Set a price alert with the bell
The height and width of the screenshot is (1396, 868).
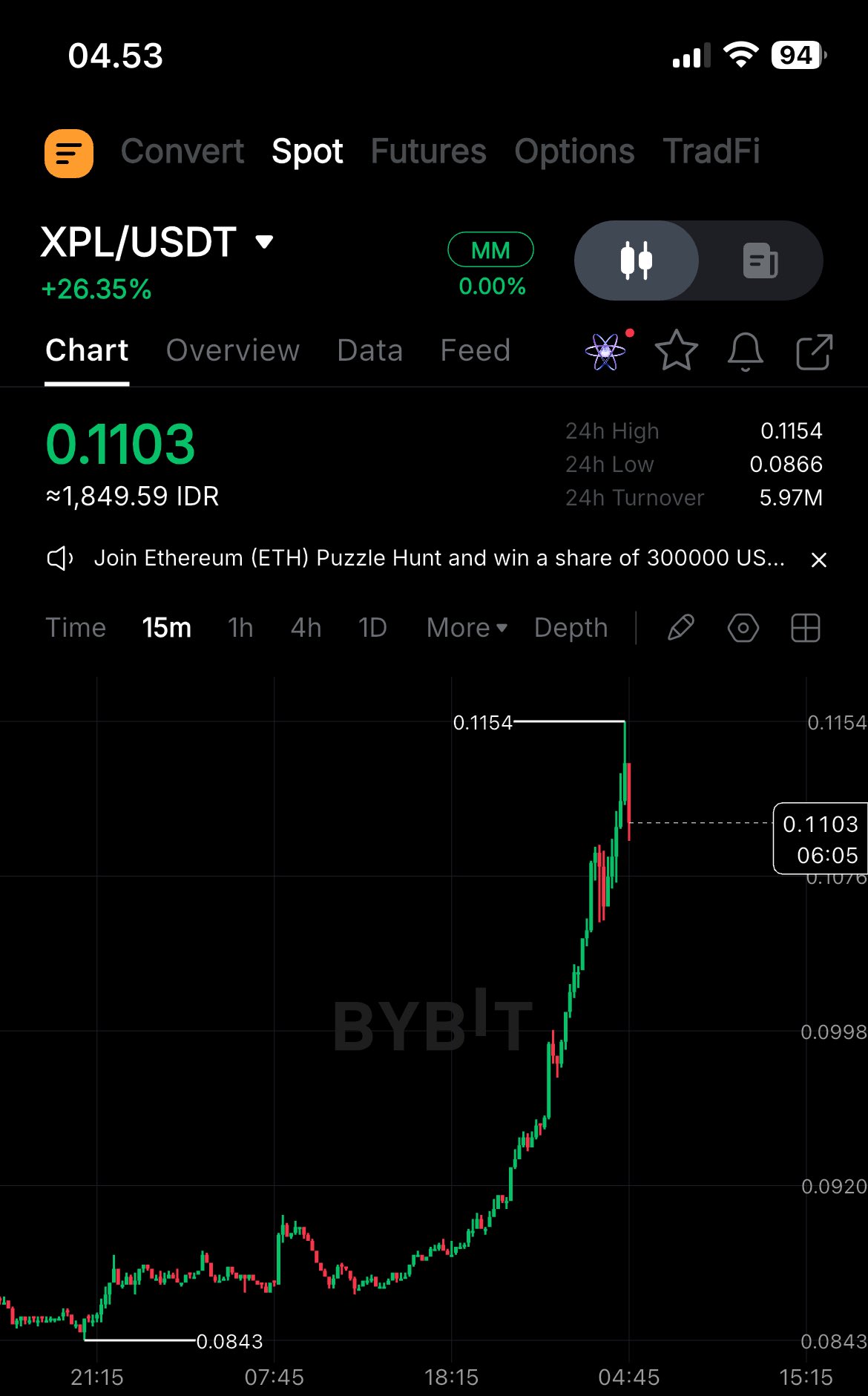[x=745, y=351]
